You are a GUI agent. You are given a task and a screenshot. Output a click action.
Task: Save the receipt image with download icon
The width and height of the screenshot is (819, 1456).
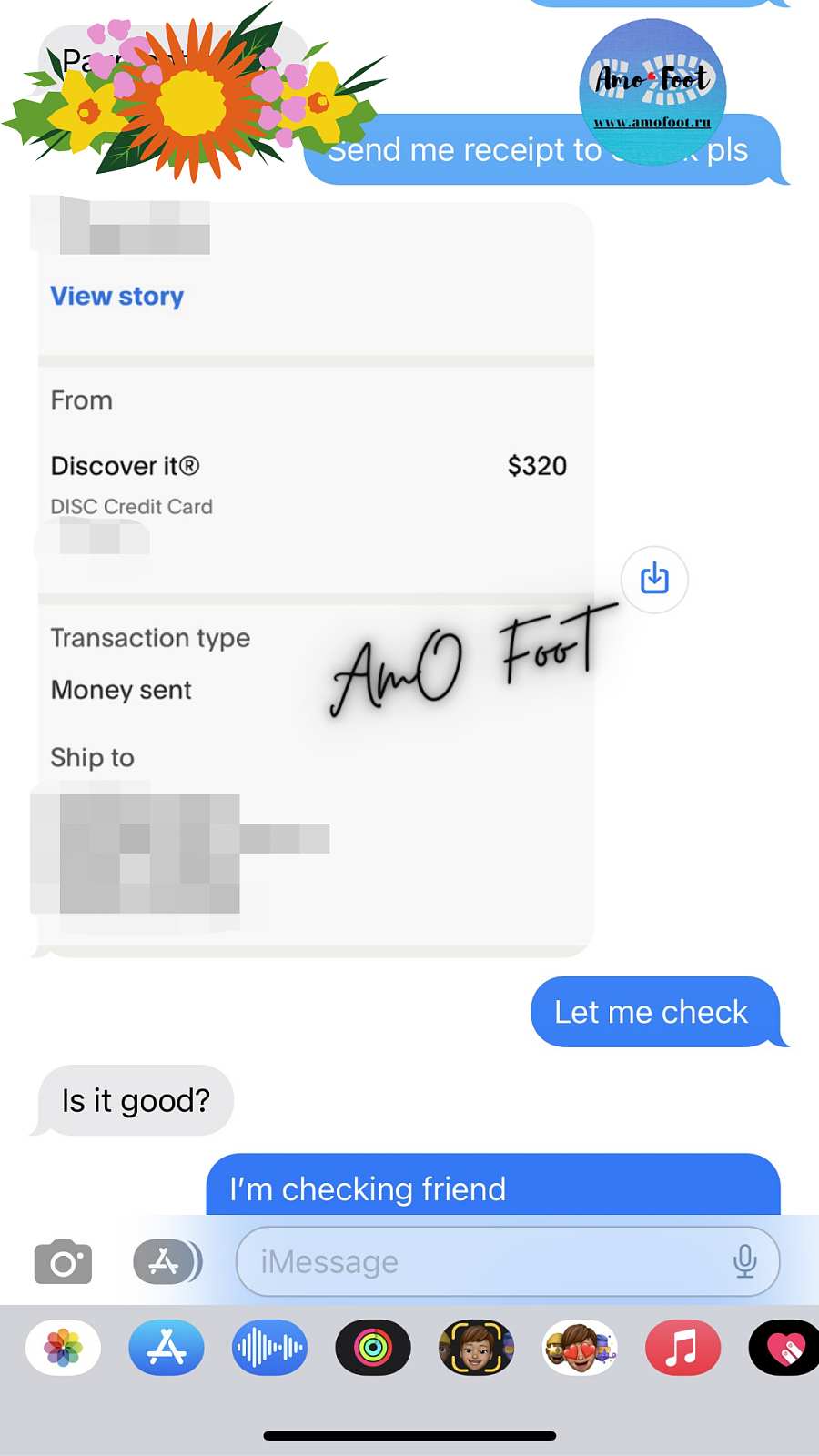click(x=654, y=579)
